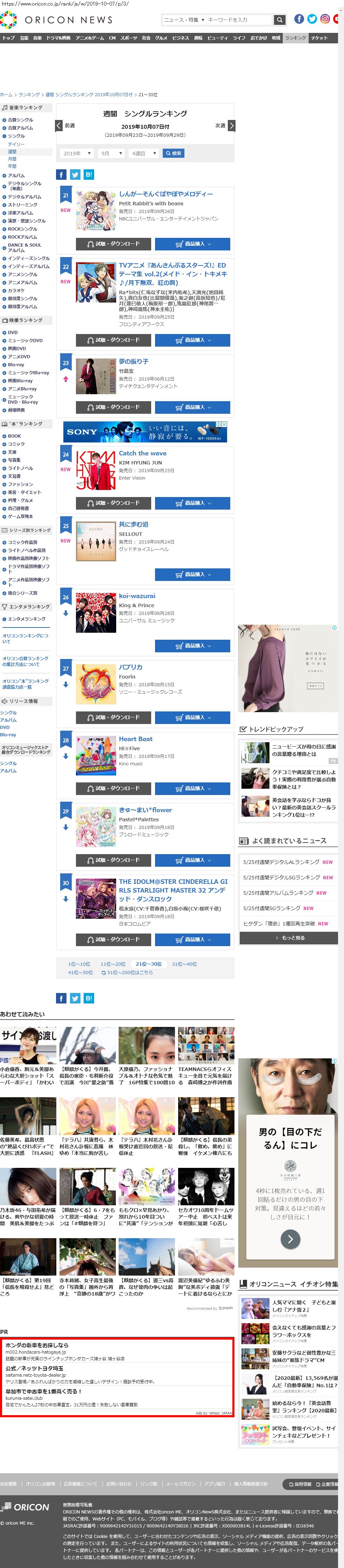The width and height of the screenshot is (344, 1568).
Task: Open the Heart Beat song link
Action: 135,738
